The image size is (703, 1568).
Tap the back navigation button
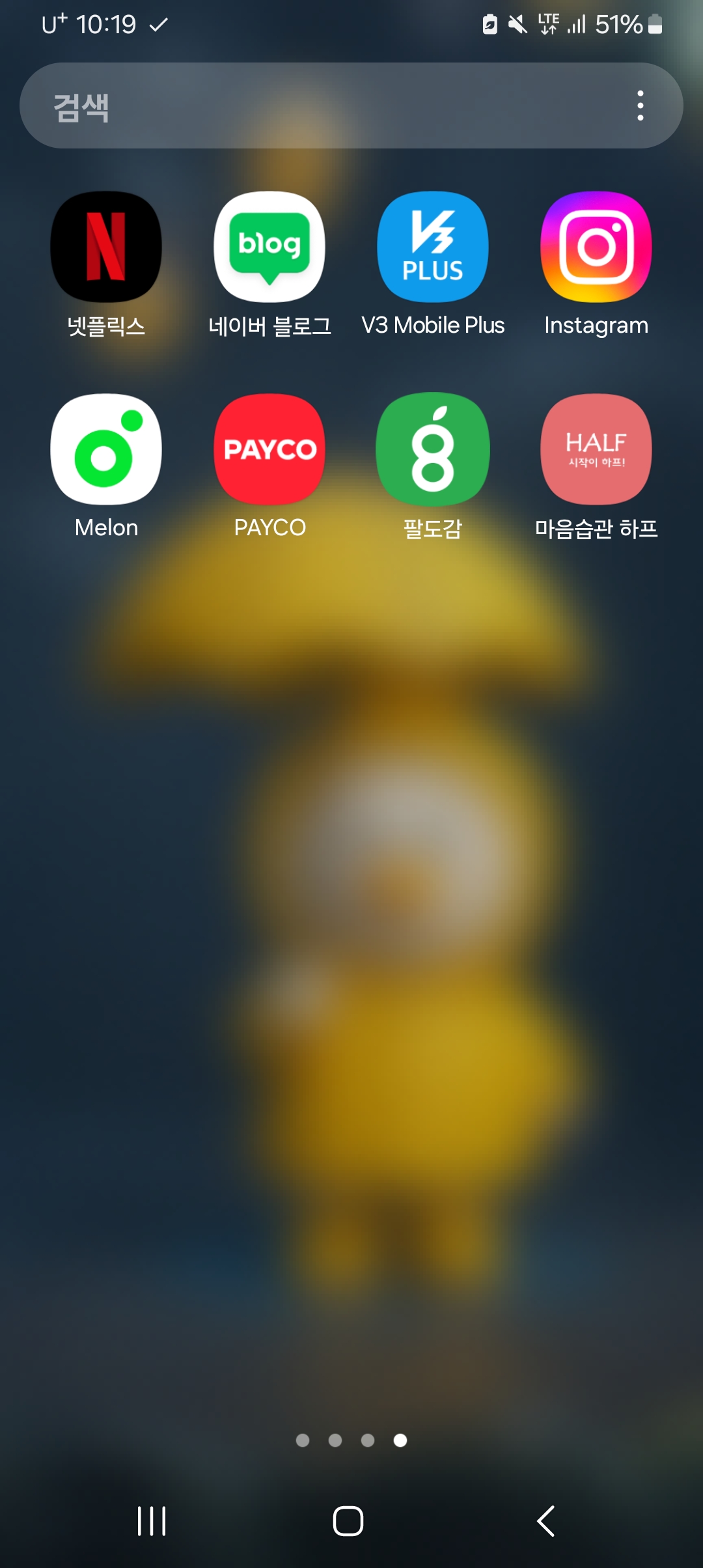tap(545, 1521)
